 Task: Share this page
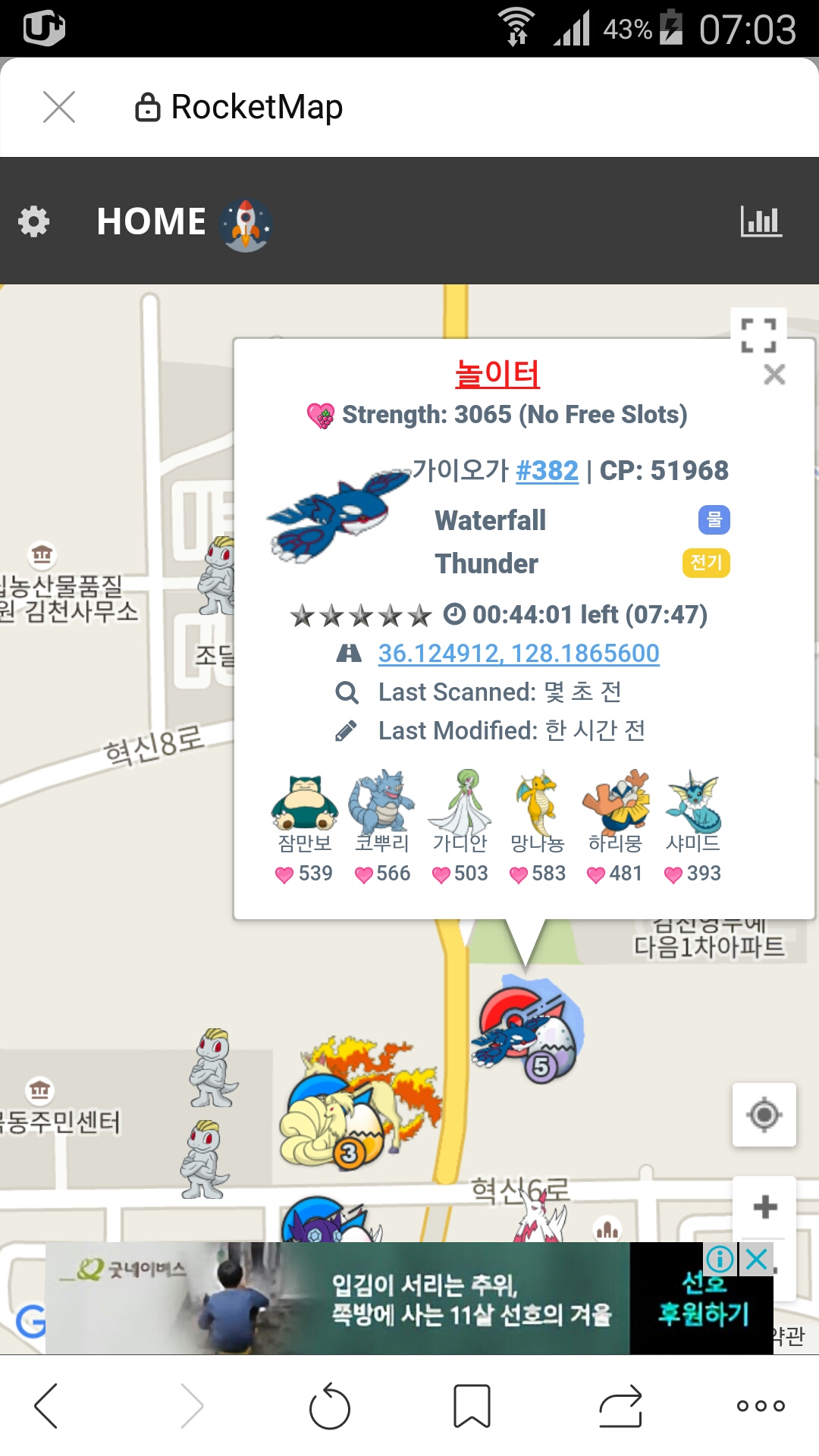(x=620, y=1407)
